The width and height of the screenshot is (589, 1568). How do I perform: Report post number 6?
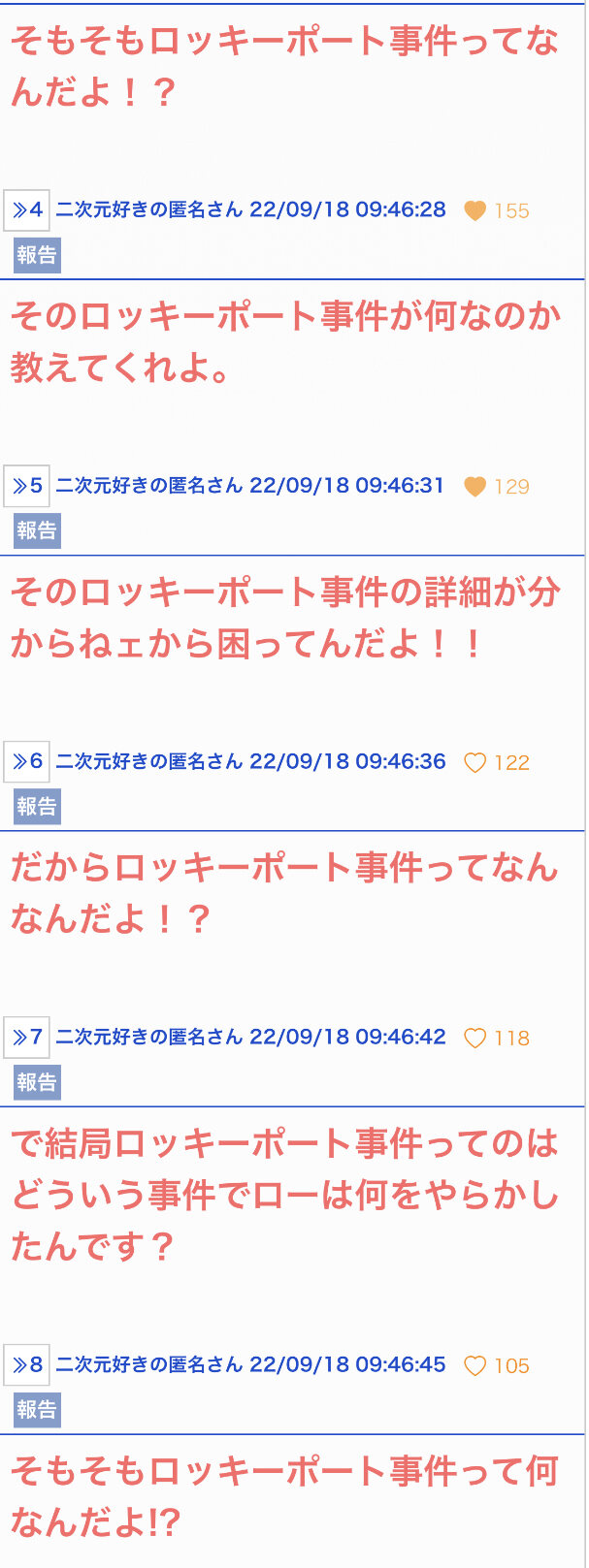click(x=37, y=806)
